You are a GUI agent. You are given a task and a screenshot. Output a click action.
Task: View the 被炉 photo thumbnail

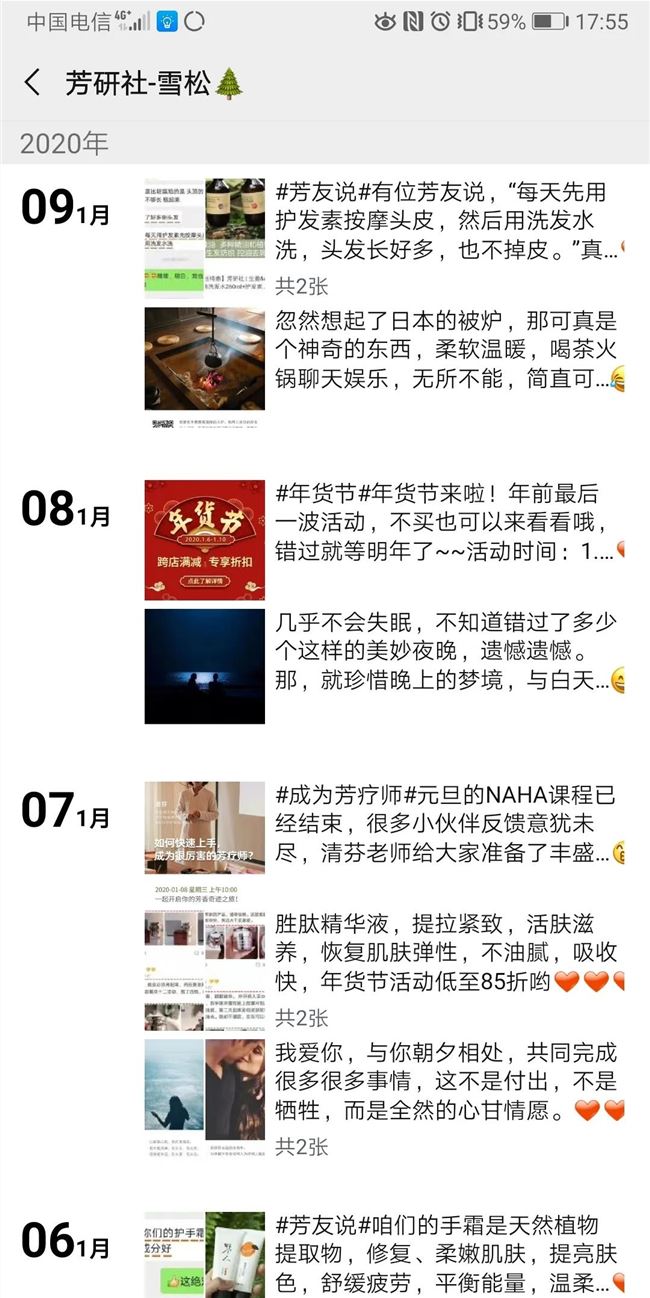tap(205, 364)
